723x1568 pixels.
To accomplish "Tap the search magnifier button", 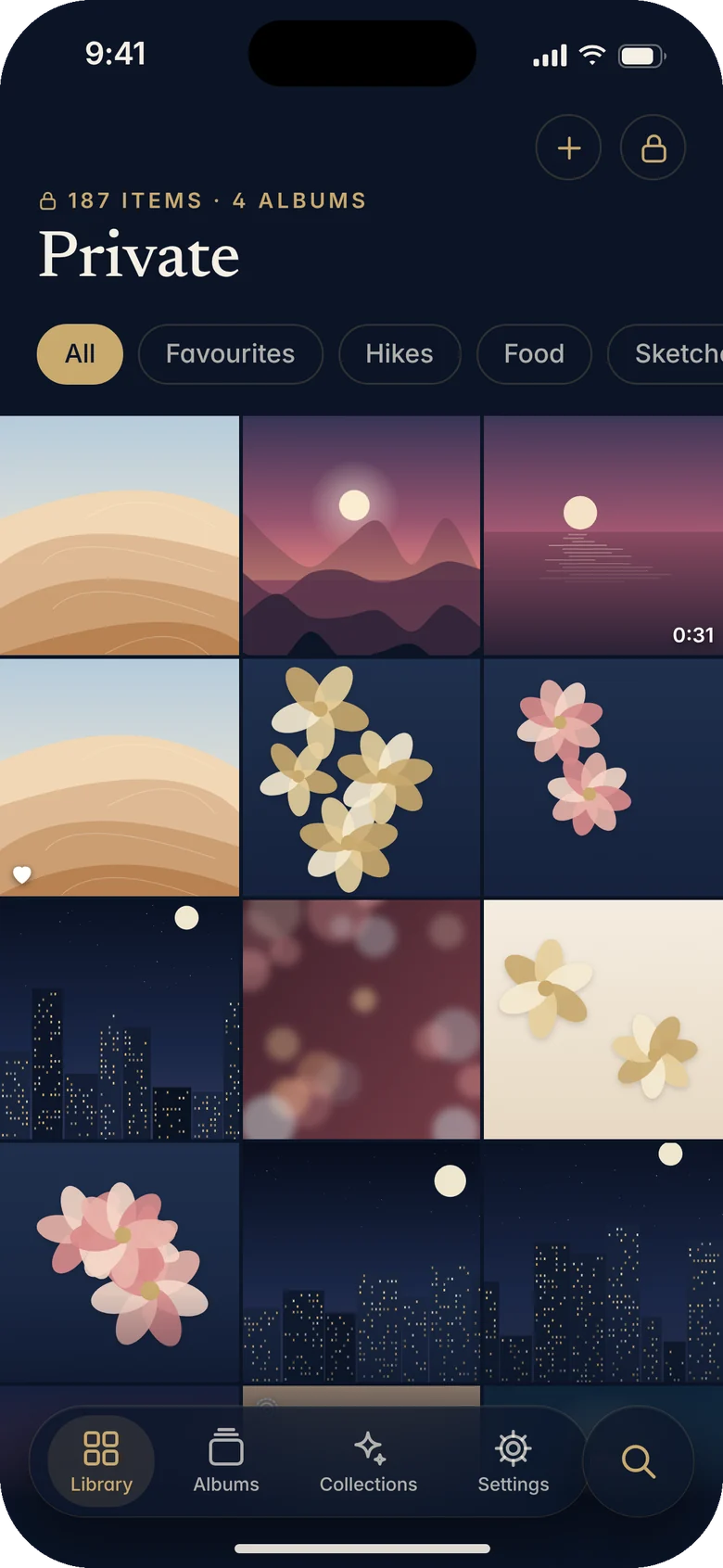I will [638, 1461].
